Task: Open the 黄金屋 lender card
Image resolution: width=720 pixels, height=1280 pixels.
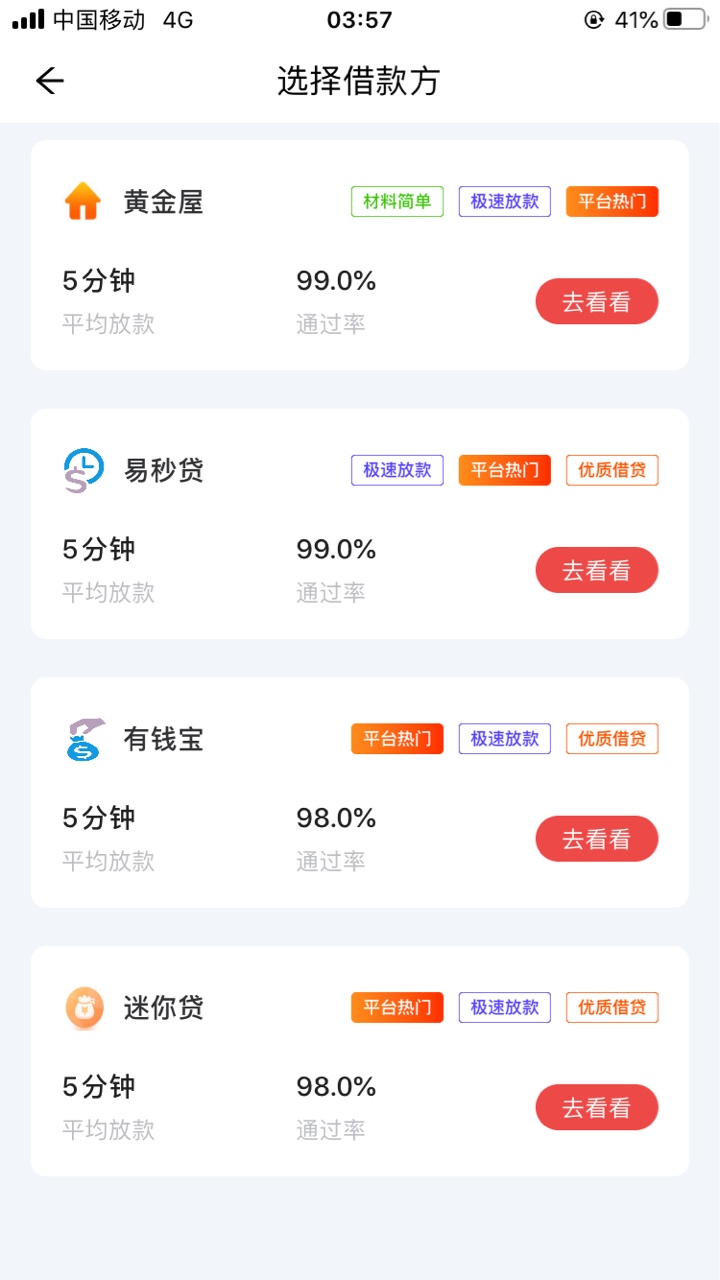Action: pos(360,255)
